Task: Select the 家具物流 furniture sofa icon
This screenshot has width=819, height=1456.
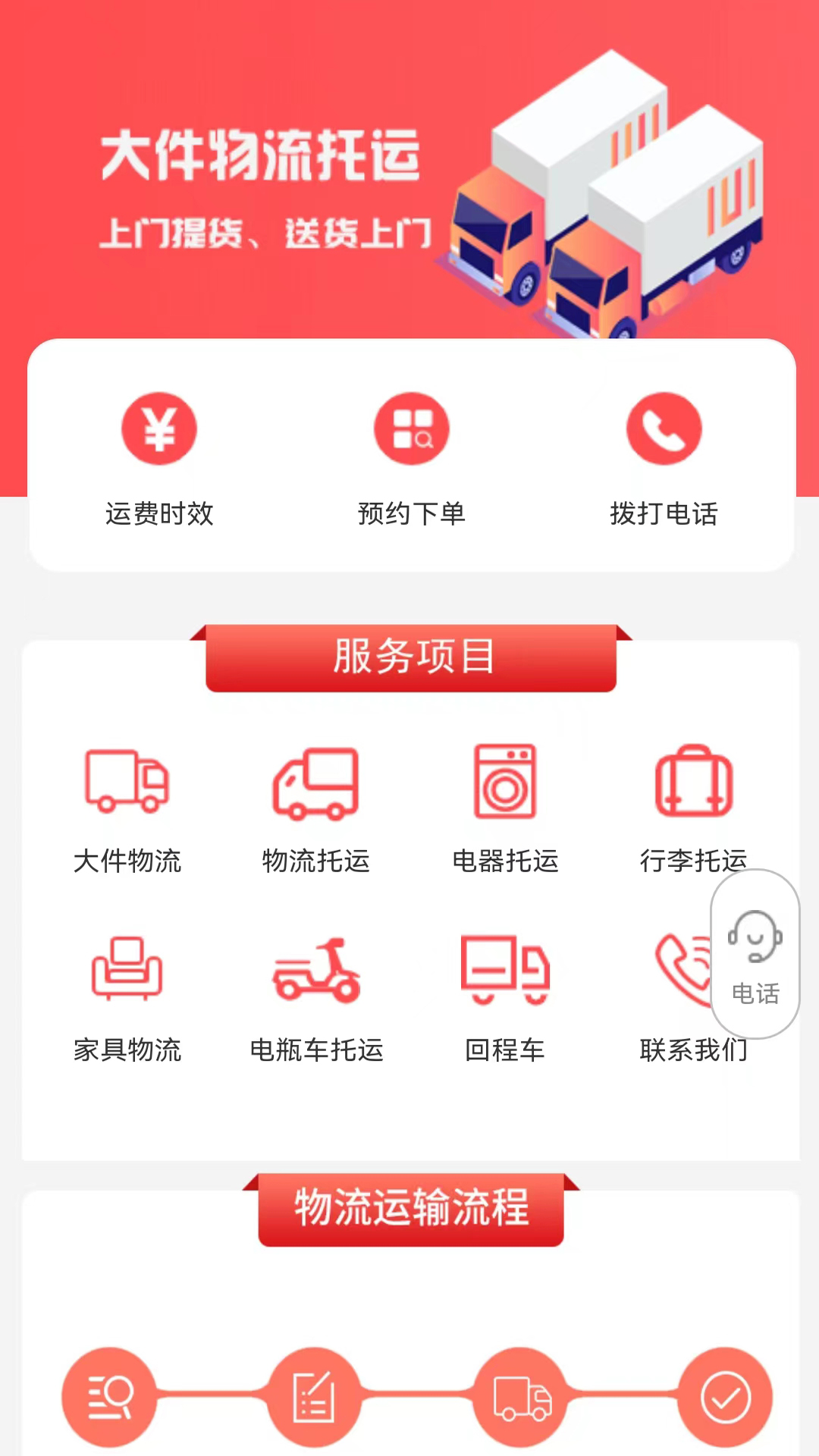Action: click(x=127, y=973)
